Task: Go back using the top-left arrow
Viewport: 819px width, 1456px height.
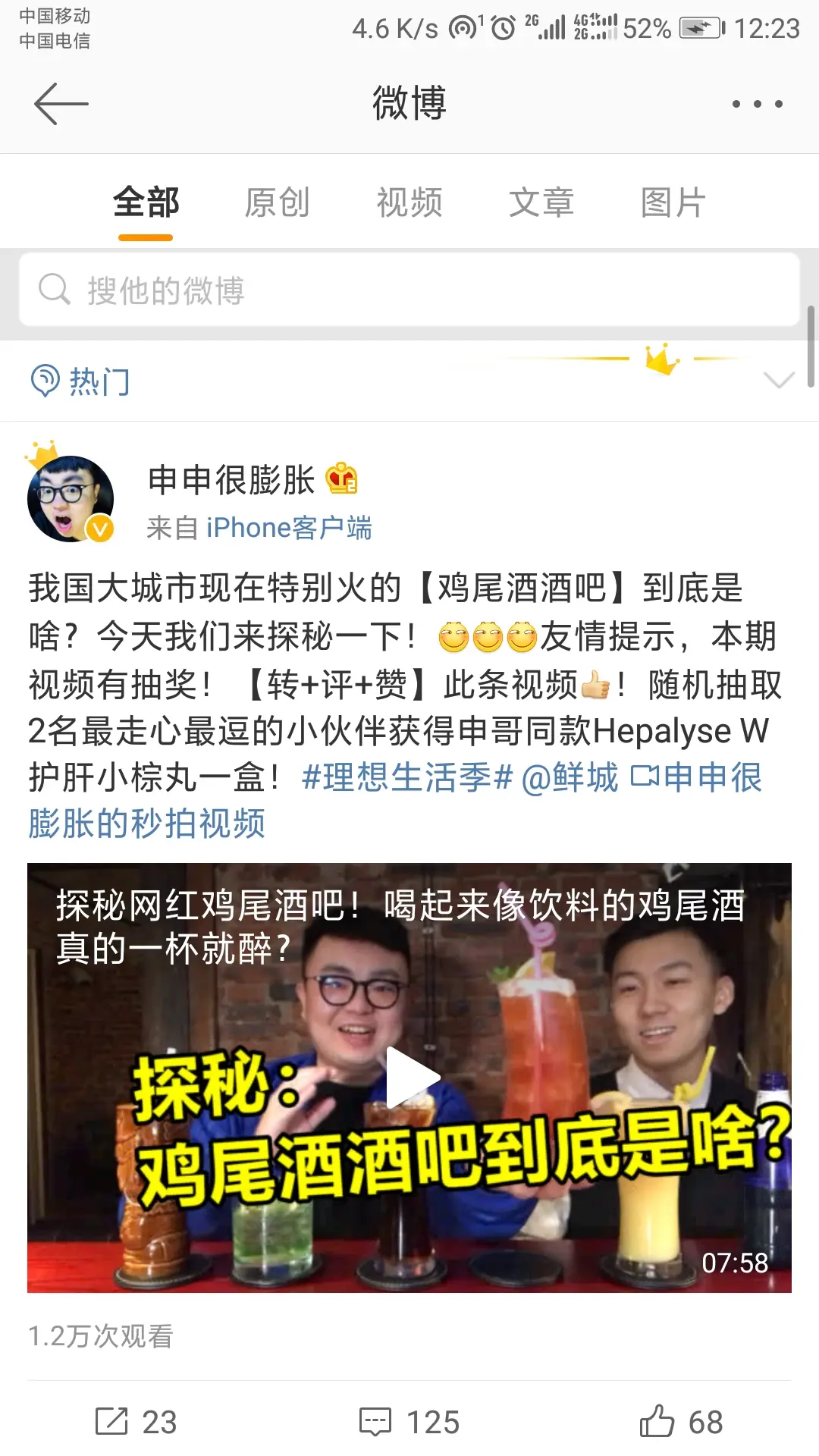Action: [x=61, y=104]
